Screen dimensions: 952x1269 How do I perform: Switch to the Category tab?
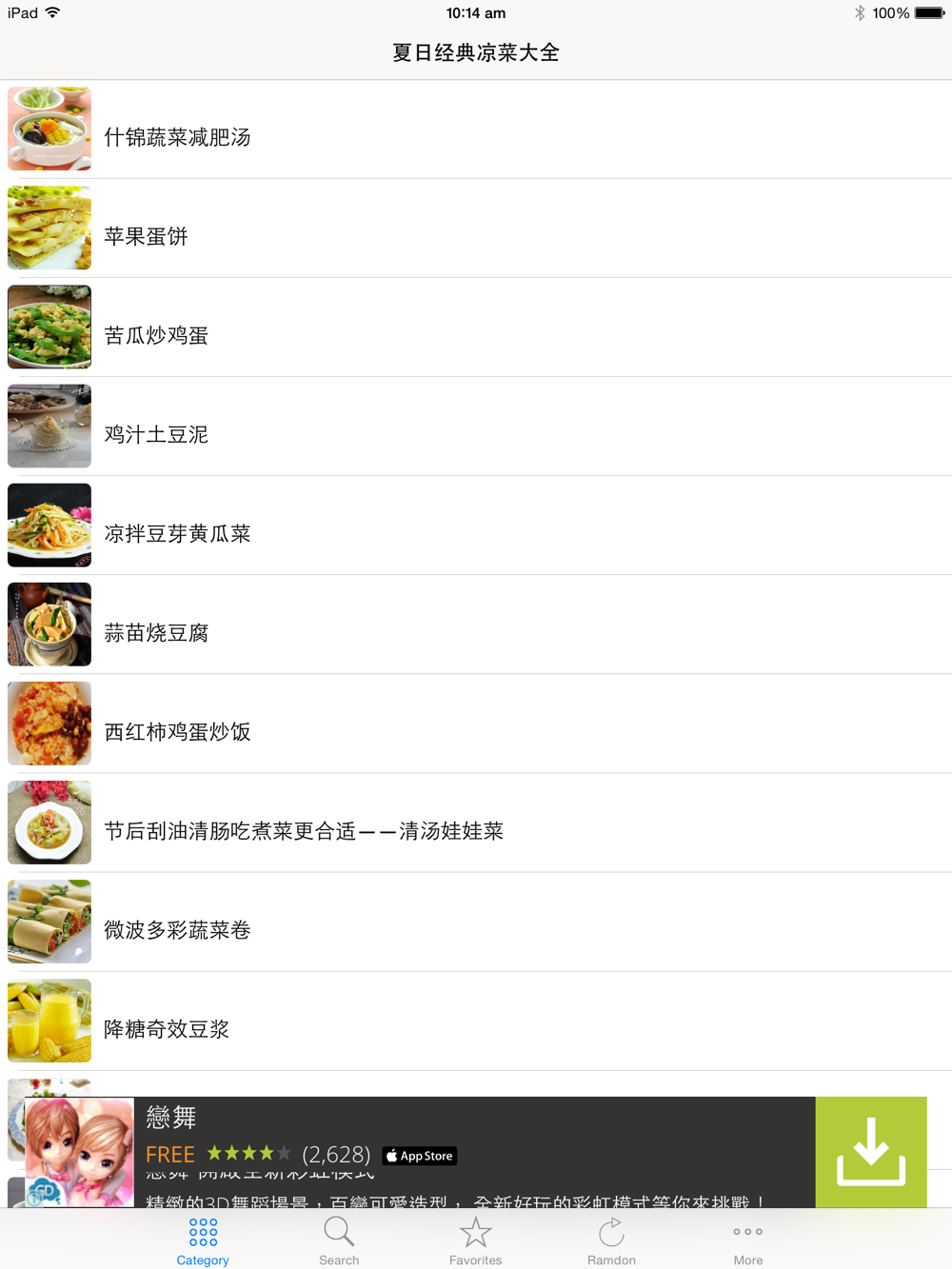click(x=203, y=1240)
